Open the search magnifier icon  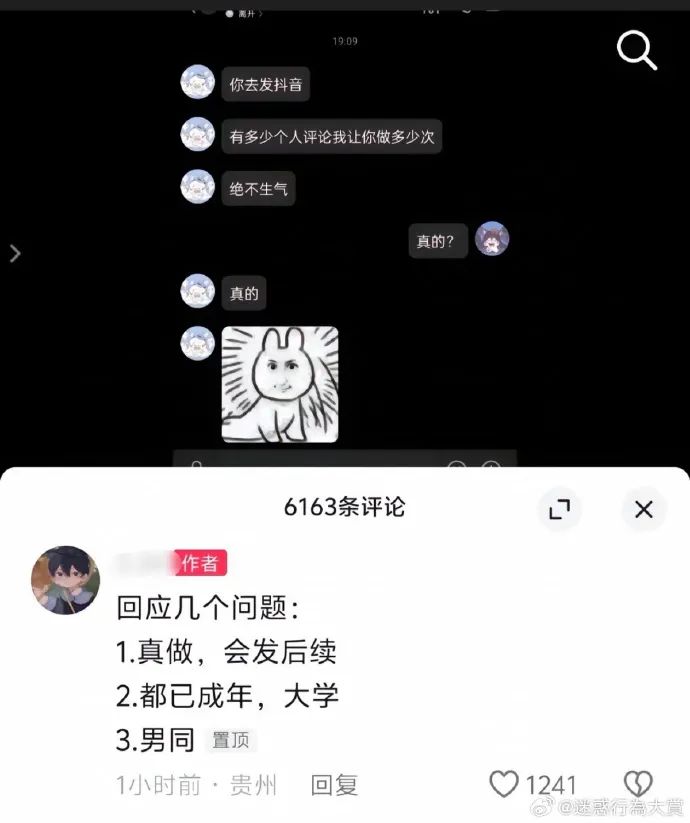[636, 49]
